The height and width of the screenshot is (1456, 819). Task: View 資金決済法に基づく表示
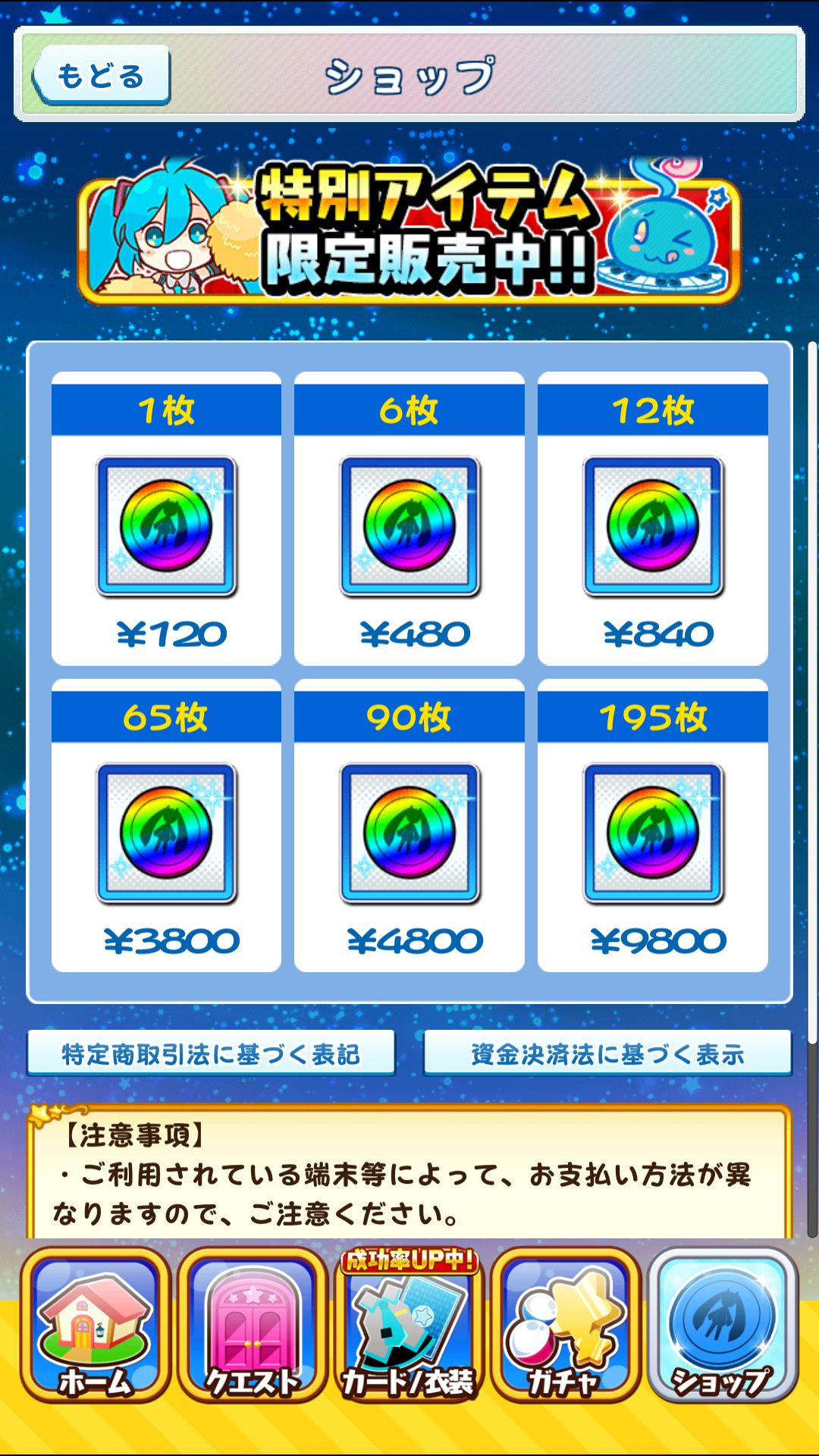point(607,1053)
